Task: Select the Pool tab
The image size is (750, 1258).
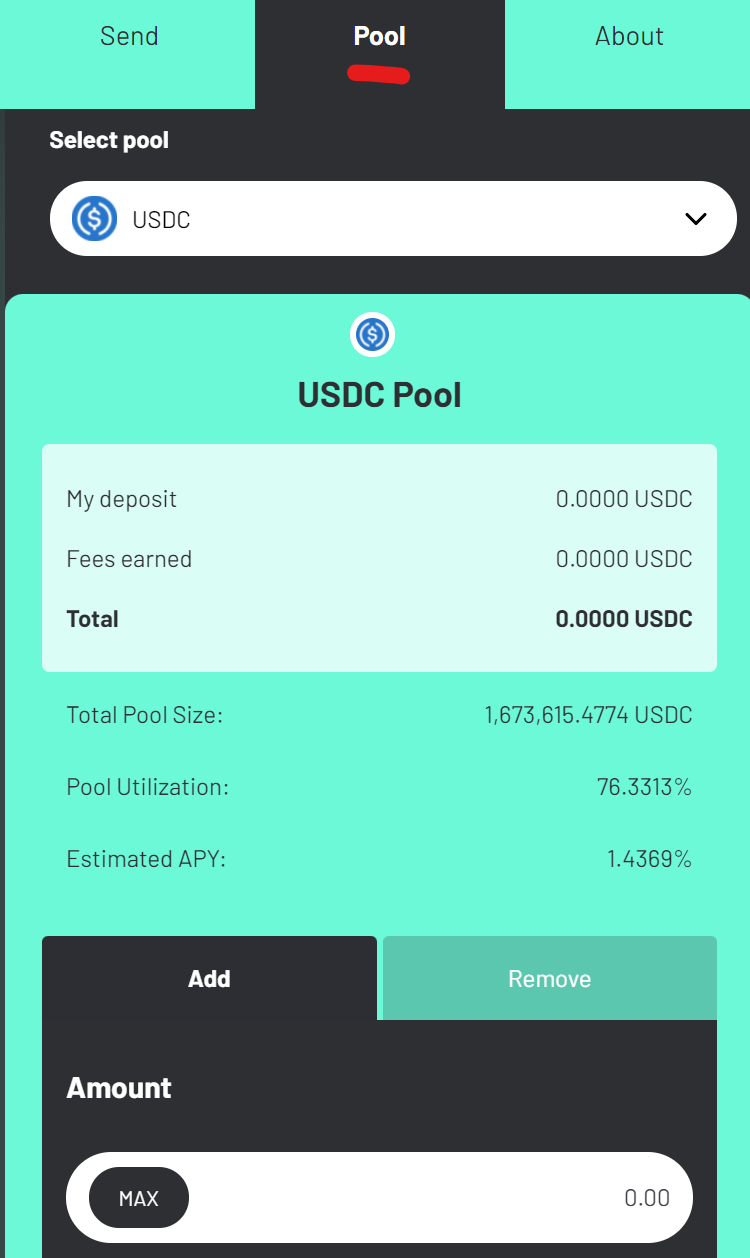Action: pyautogui.click(x=379, y=37)
